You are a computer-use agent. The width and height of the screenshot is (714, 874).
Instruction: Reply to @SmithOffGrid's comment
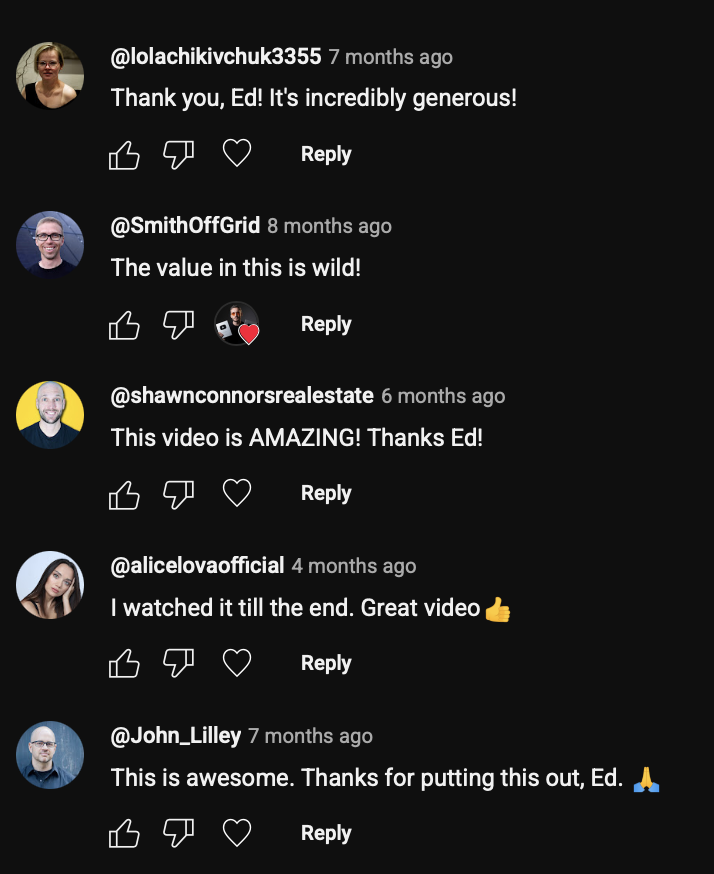click(326, 324)
